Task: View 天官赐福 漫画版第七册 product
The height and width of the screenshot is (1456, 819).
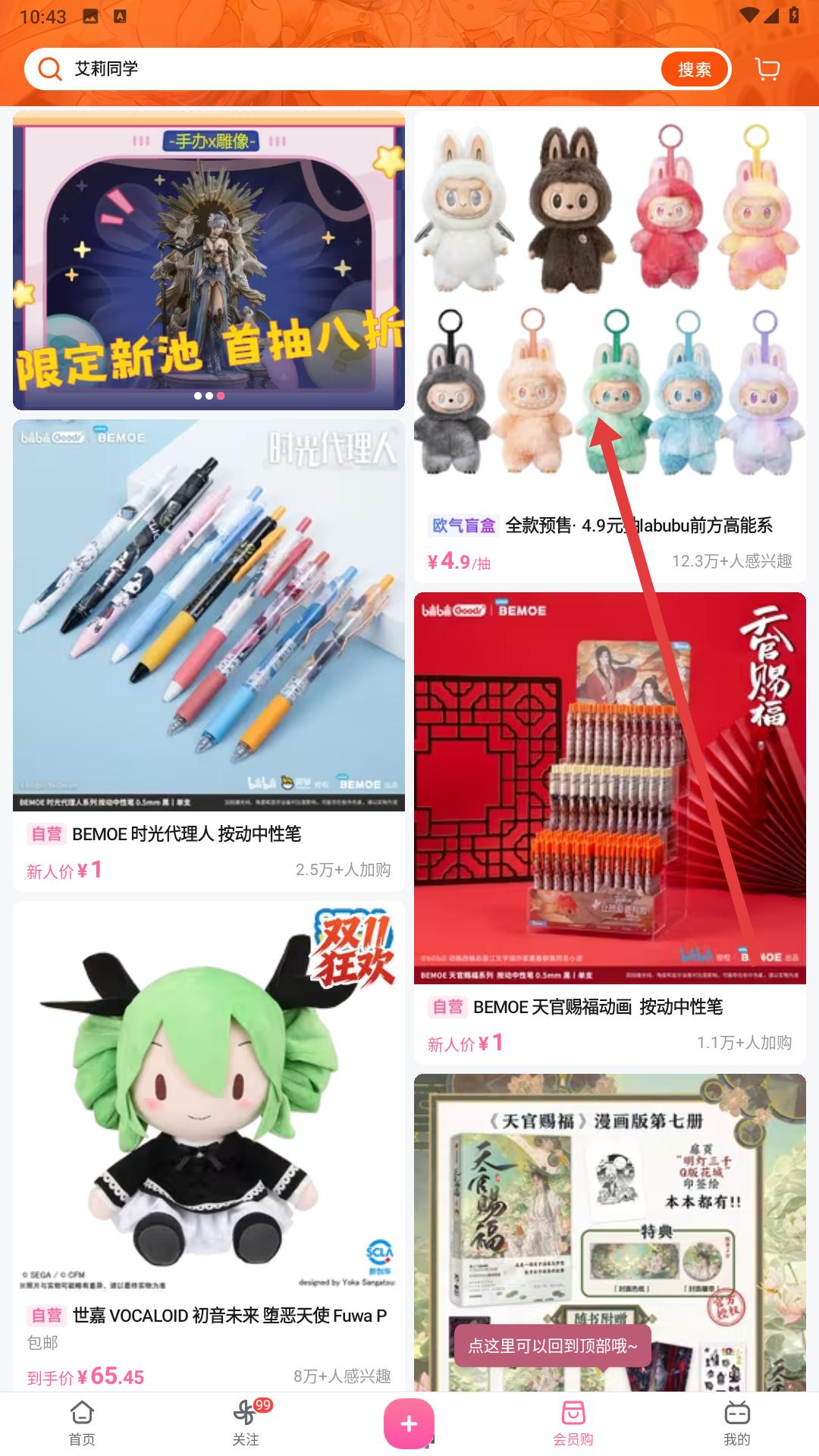Action: tap(609, 1213)
